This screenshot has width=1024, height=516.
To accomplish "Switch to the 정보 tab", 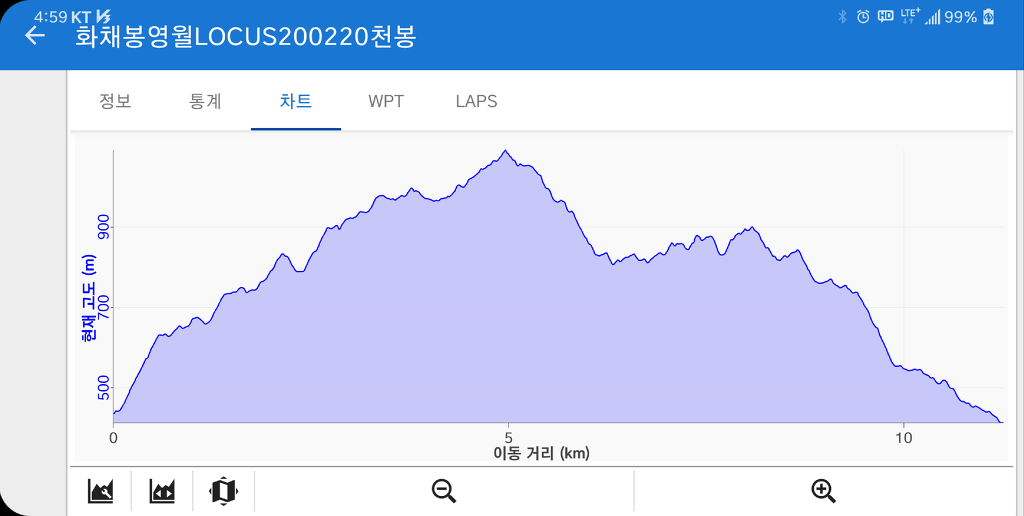I will 115,101.
